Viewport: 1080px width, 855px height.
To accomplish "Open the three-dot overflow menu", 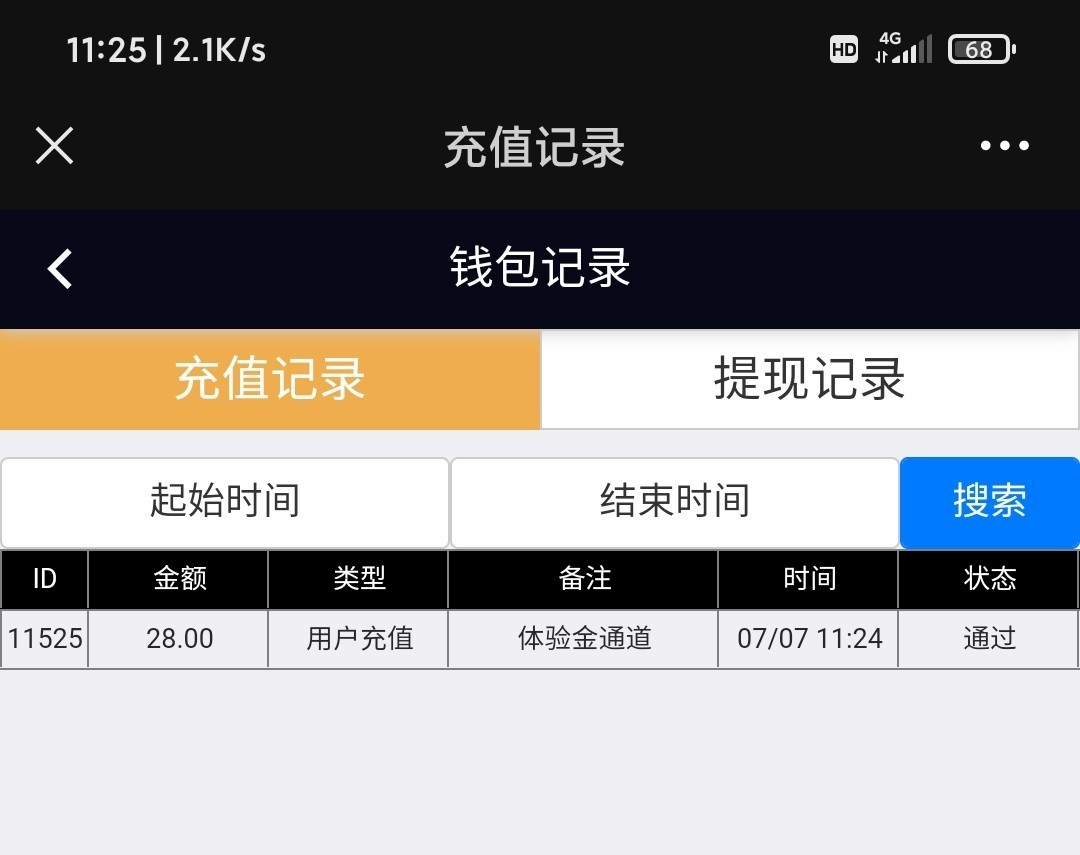I will 1004,146.
